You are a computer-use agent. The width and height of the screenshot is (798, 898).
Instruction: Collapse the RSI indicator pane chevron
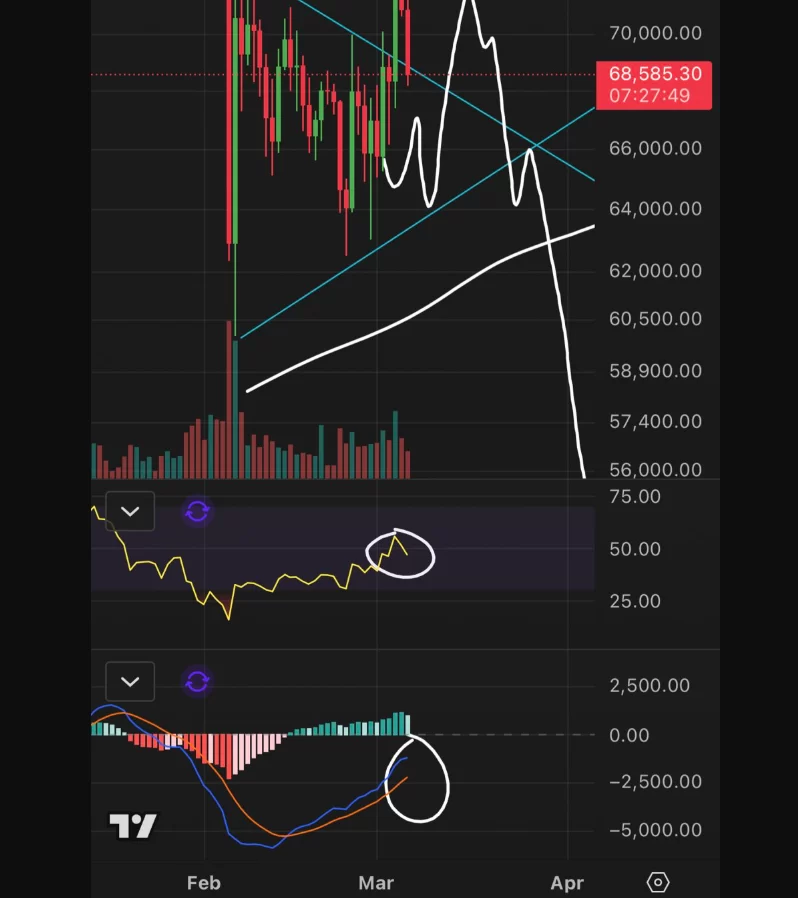(130, 512)
